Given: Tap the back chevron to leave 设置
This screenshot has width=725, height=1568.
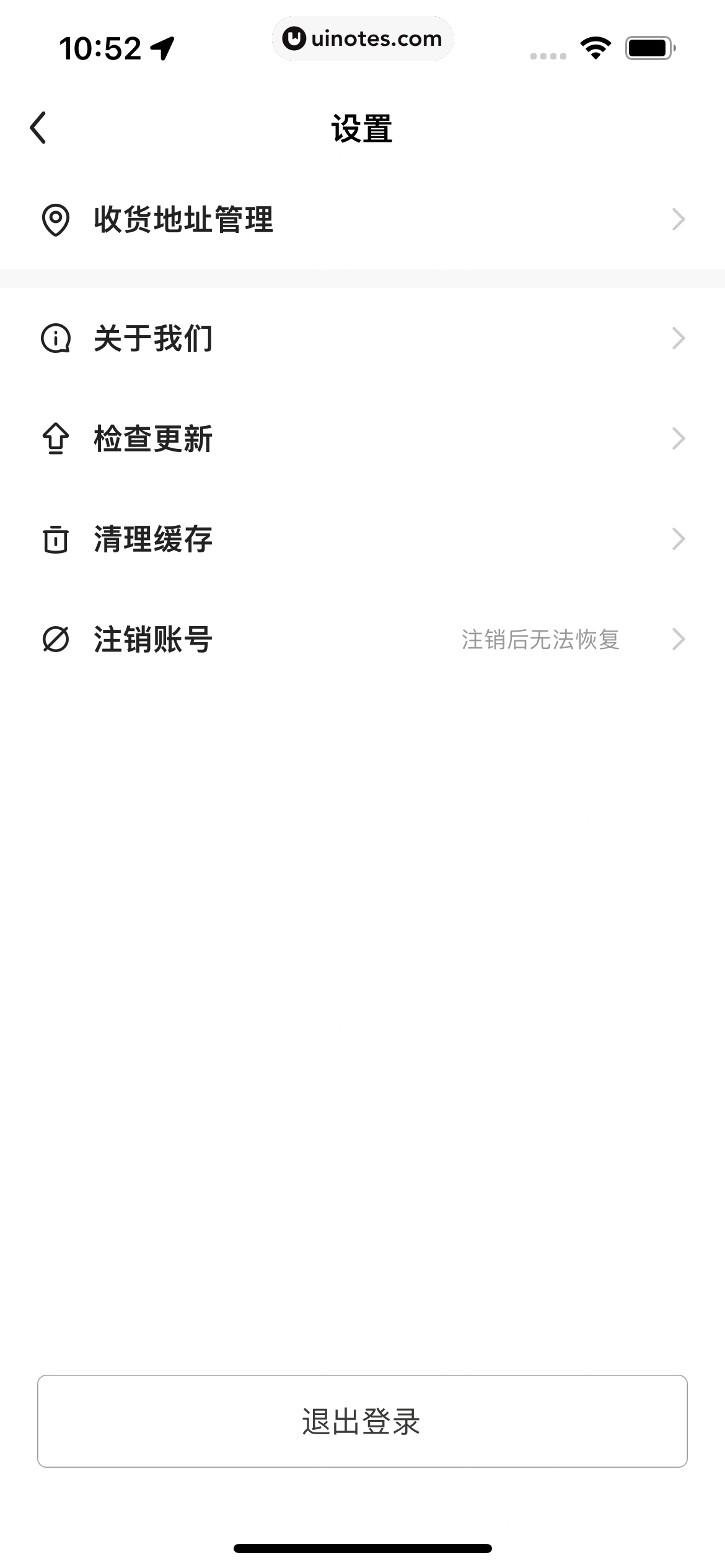Looking at the screenshot, I should (x=38, y=128).
